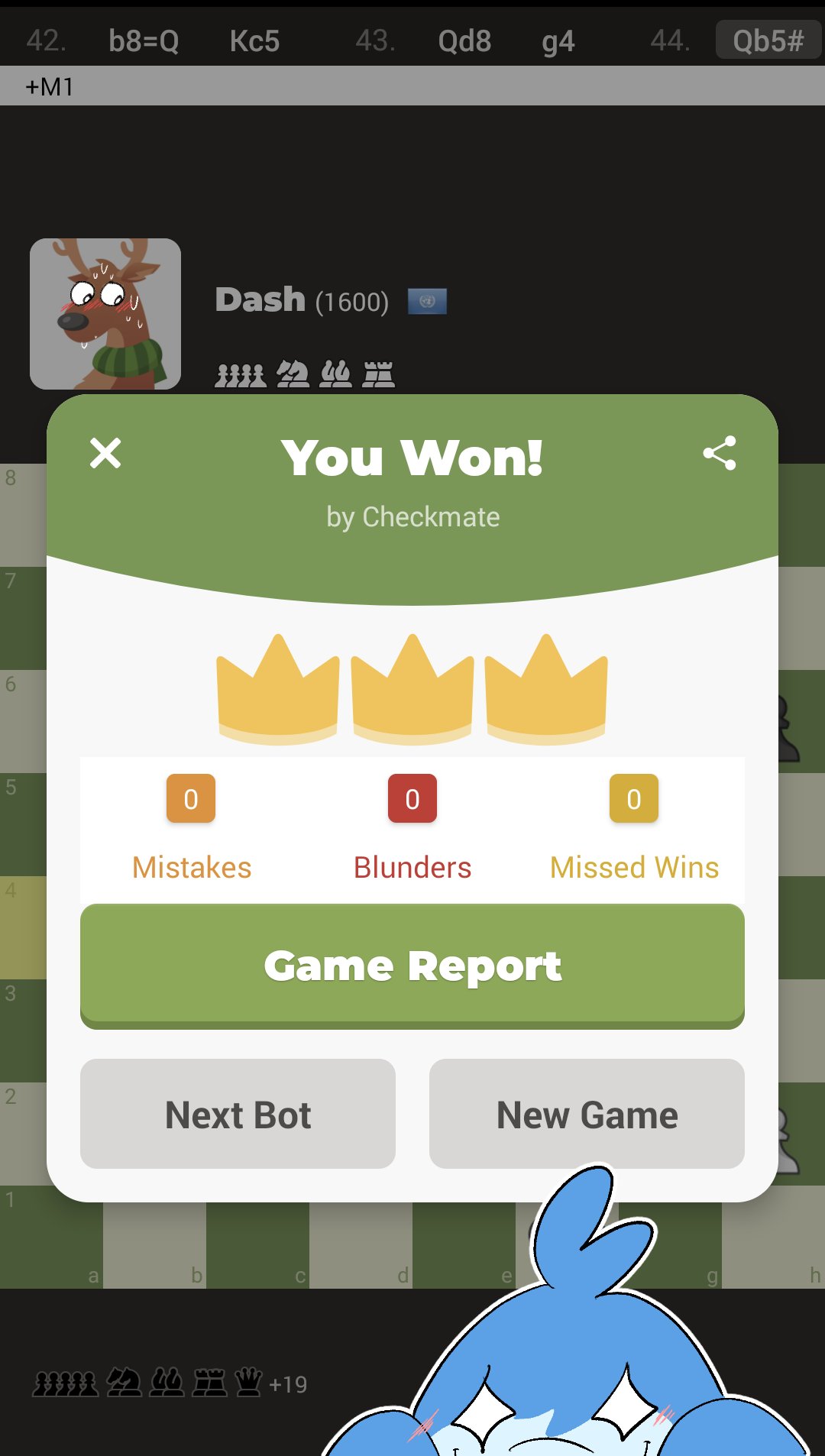
Task: Go to move Qd8 in the notation
Action: pyautogui.click(x=464, y=40)
